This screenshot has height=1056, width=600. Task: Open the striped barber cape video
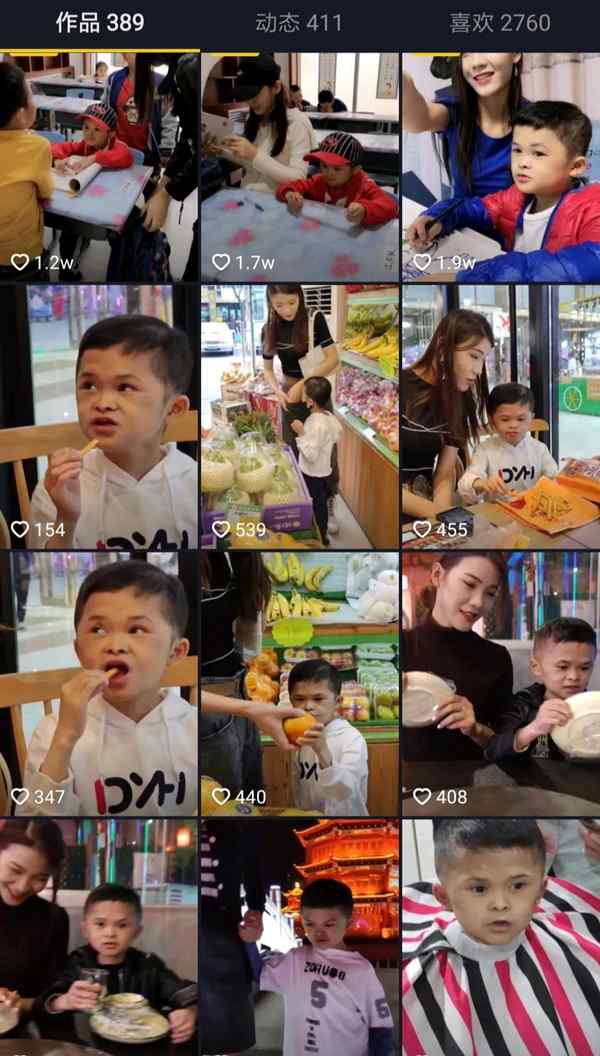click(501, 938)
